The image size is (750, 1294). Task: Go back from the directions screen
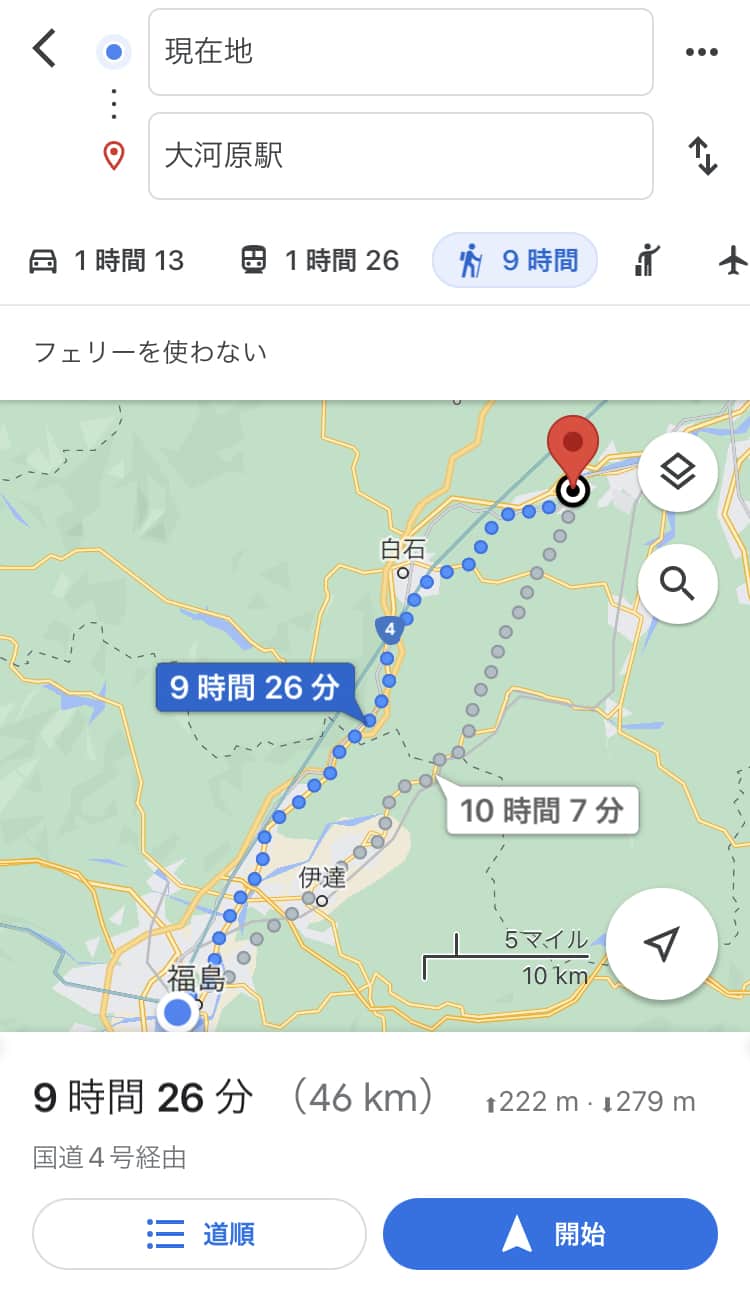pyautogui.click(x=45, y=49)
